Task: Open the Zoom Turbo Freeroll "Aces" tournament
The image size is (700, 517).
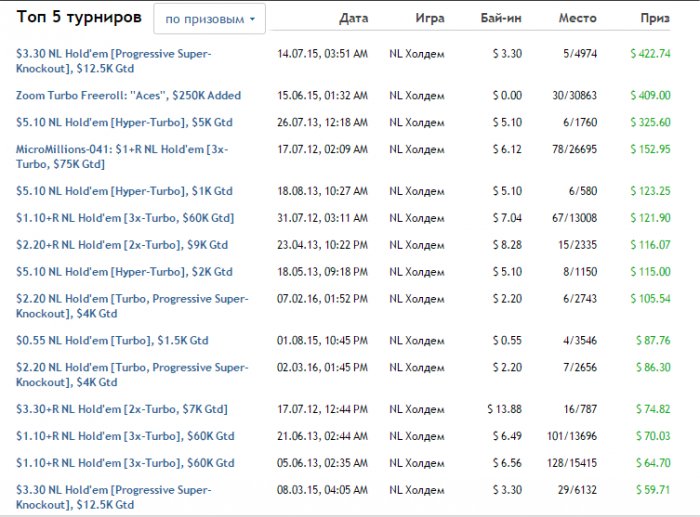Action: tap(128, 95)
